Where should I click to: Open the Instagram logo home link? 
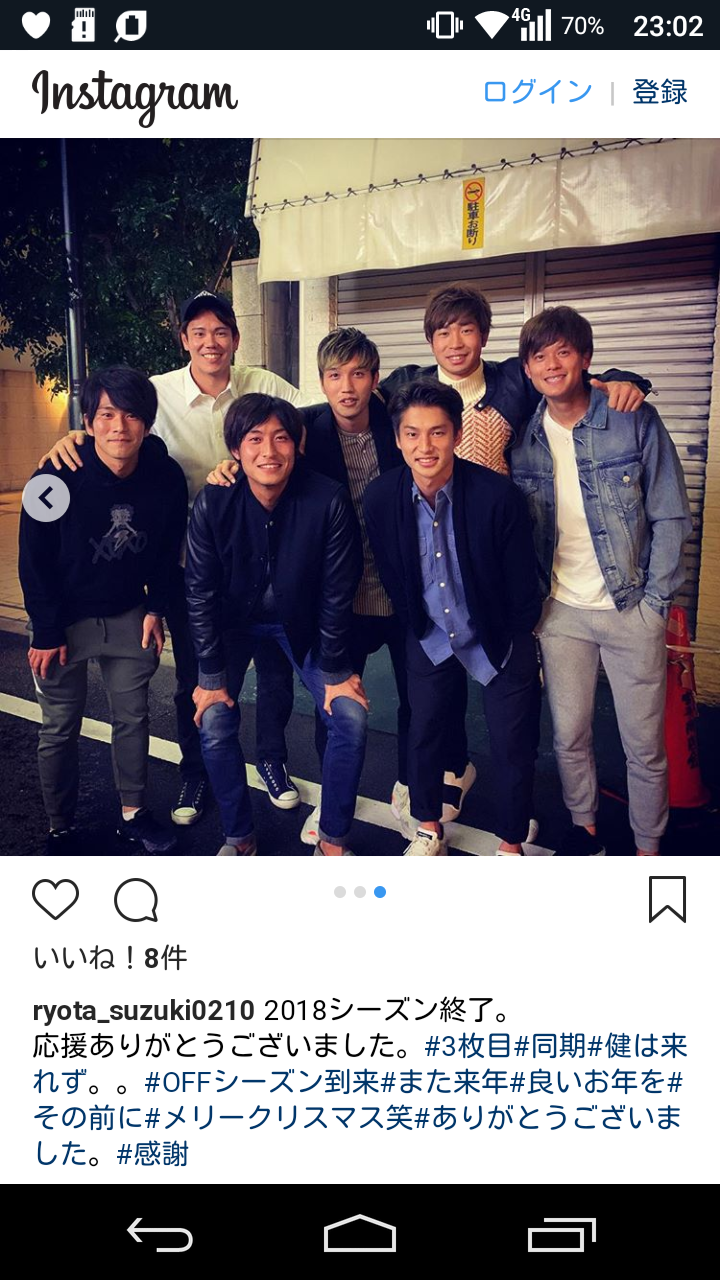click(x=135, y=95)
